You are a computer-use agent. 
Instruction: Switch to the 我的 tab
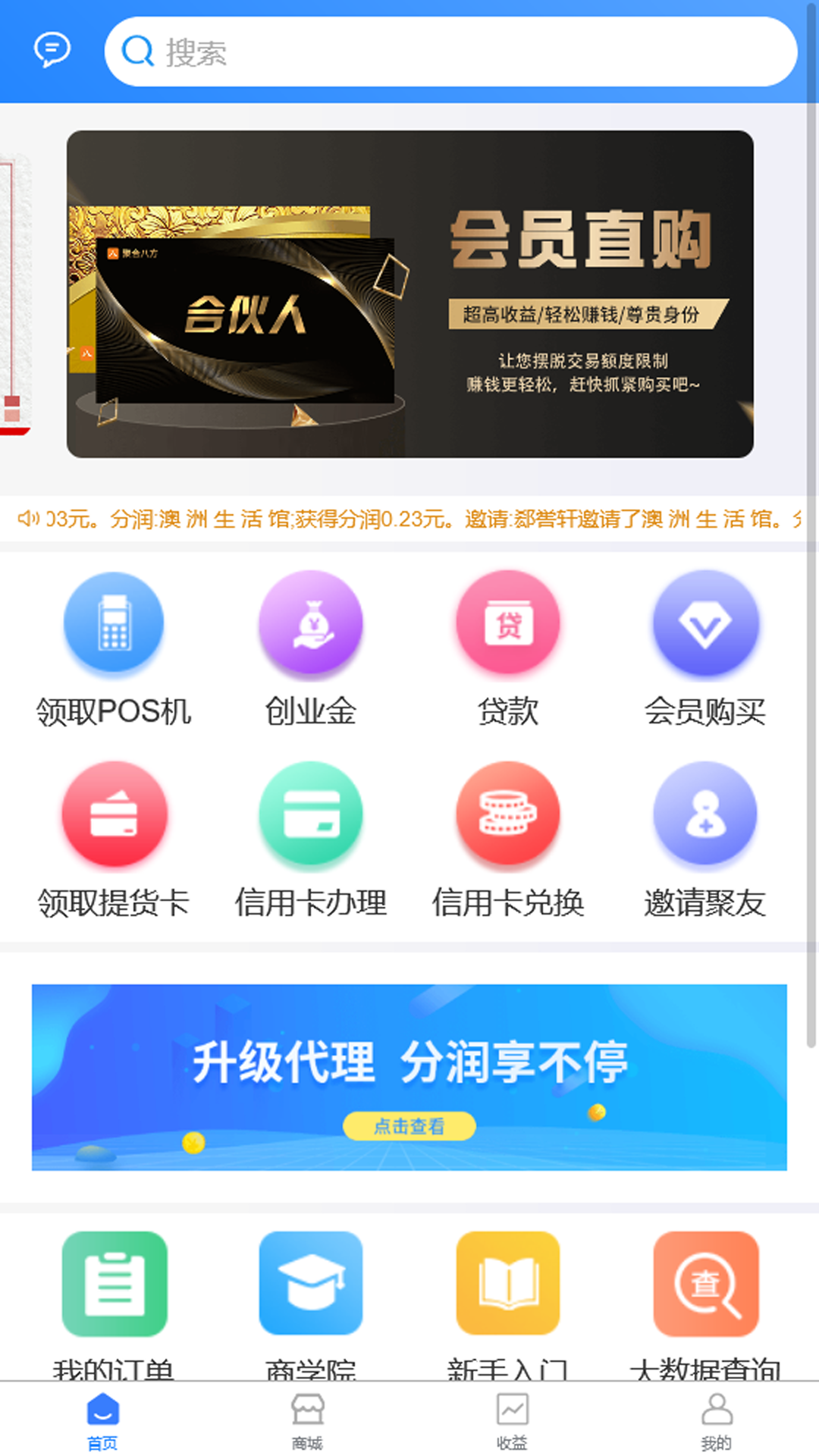point(717,1422)
